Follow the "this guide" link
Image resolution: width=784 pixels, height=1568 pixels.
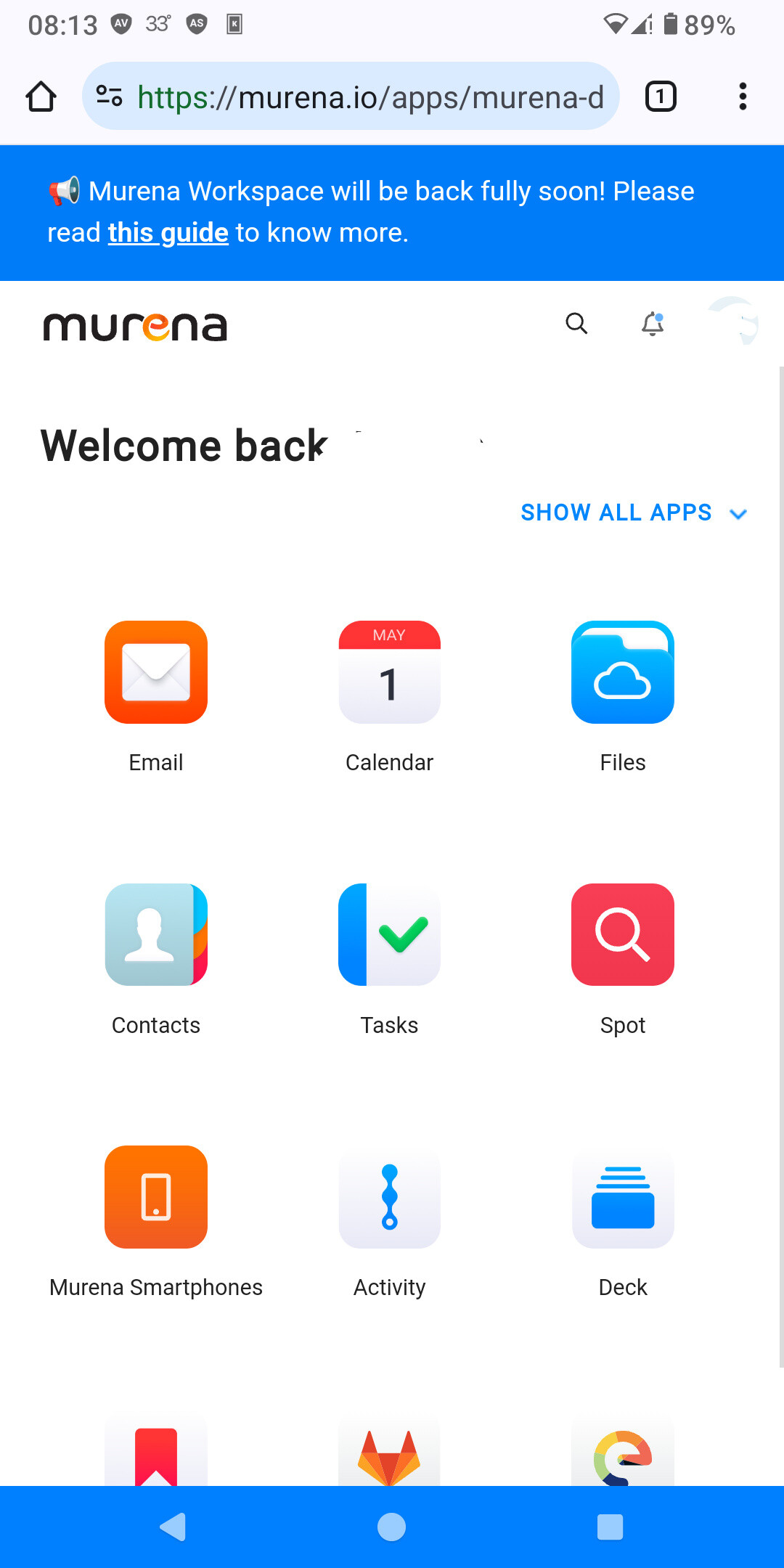168,233
